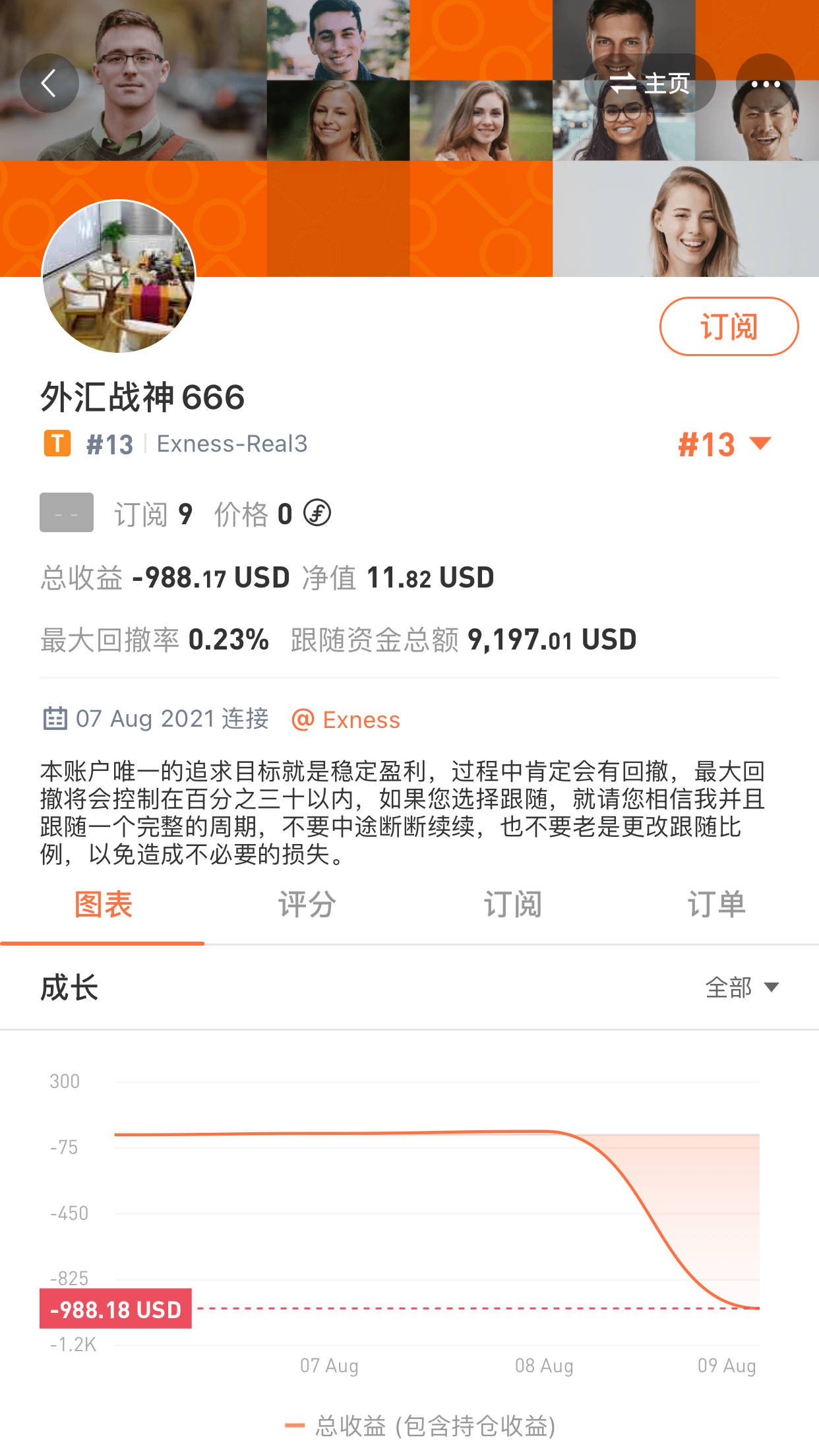The height and width of the screenshot is (1456, 819).
Task: Open the 全部 time range dropdown
Action: click(x=743, y=987)
